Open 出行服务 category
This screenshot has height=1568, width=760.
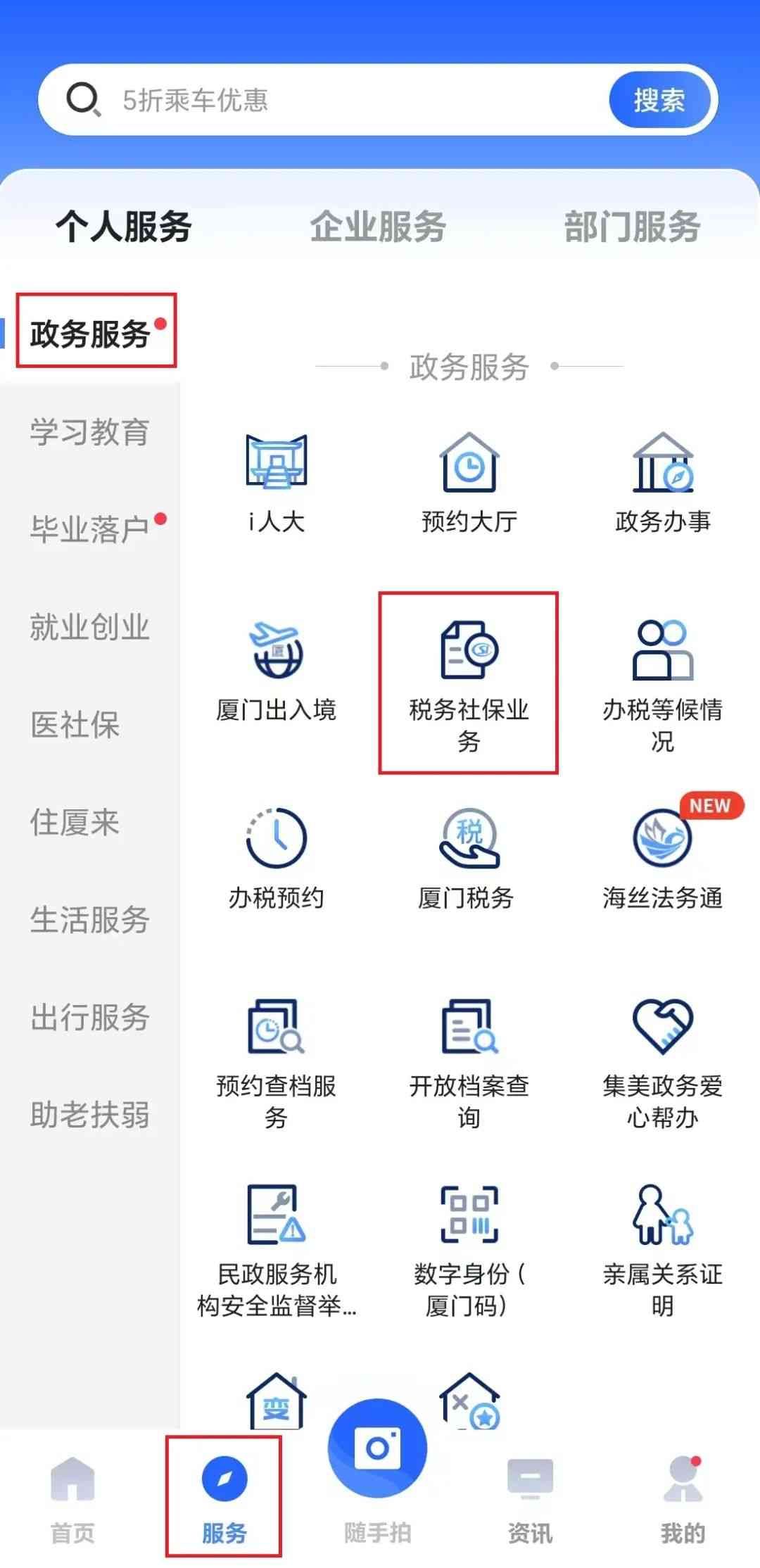(x=89, y=1018)
